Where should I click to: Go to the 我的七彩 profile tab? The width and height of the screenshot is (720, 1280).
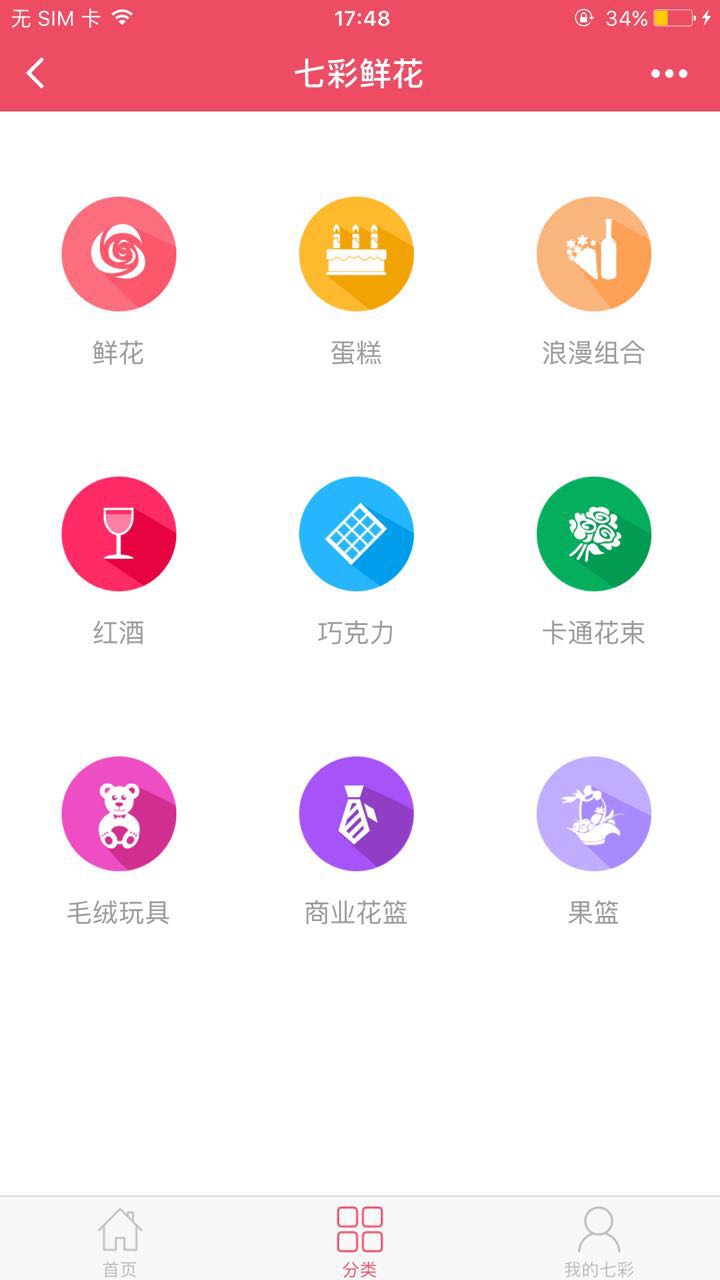tap(599, 1240)
